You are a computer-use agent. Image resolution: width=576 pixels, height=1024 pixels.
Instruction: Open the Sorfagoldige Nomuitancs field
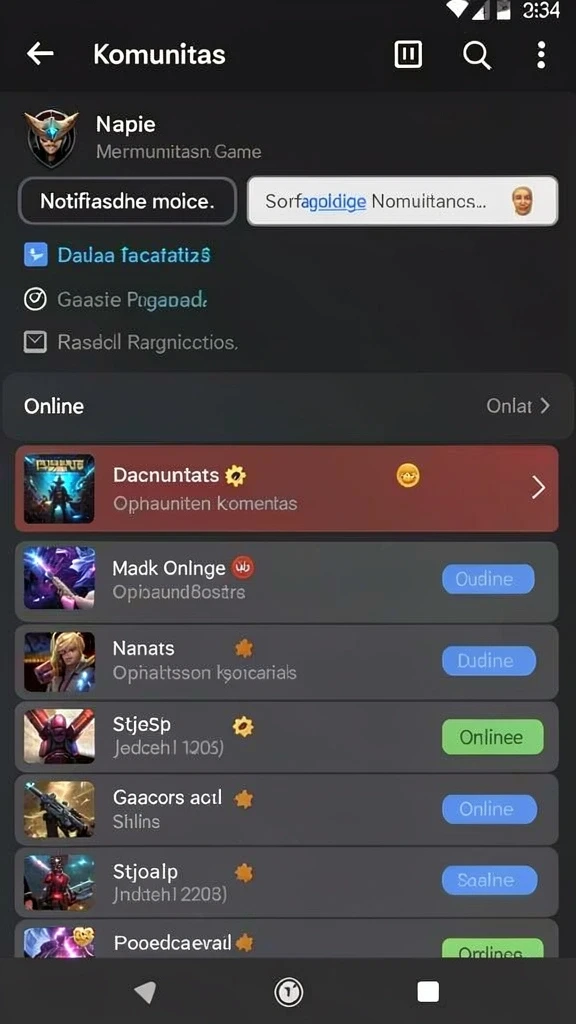point(402,201)
